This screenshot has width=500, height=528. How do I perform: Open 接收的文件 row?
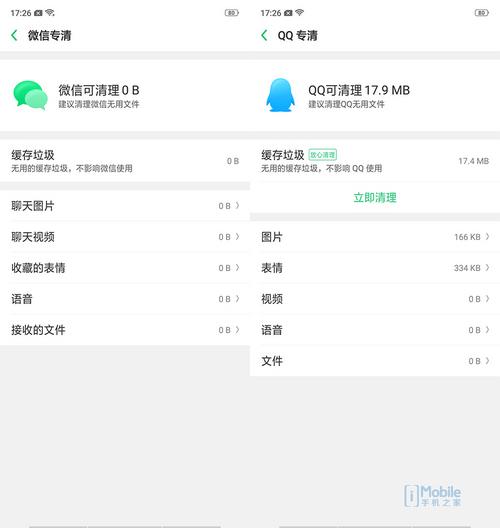coord(125,330)
